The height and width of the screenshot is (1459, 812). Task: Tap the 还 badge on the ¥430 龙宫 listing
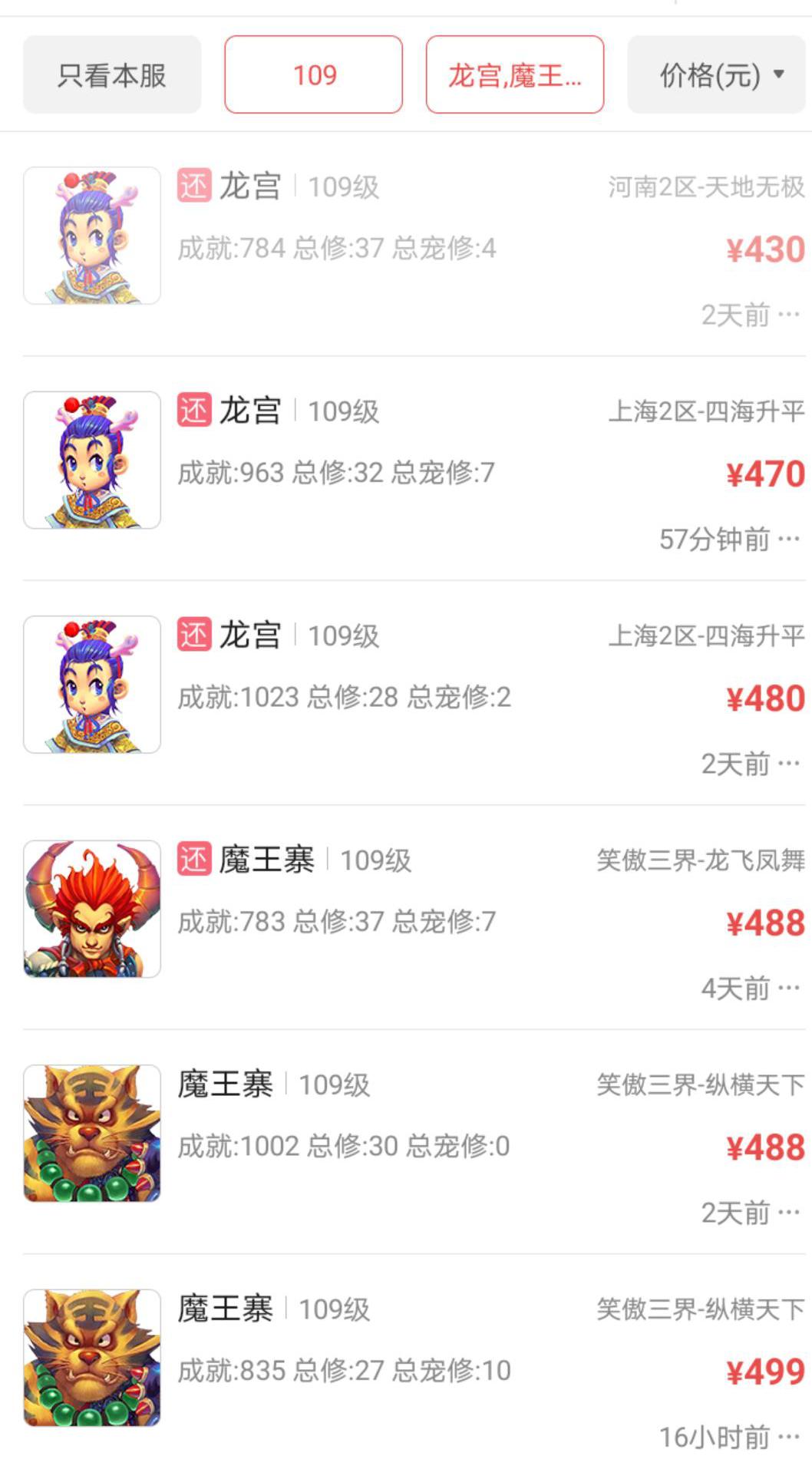coord(193,185)
